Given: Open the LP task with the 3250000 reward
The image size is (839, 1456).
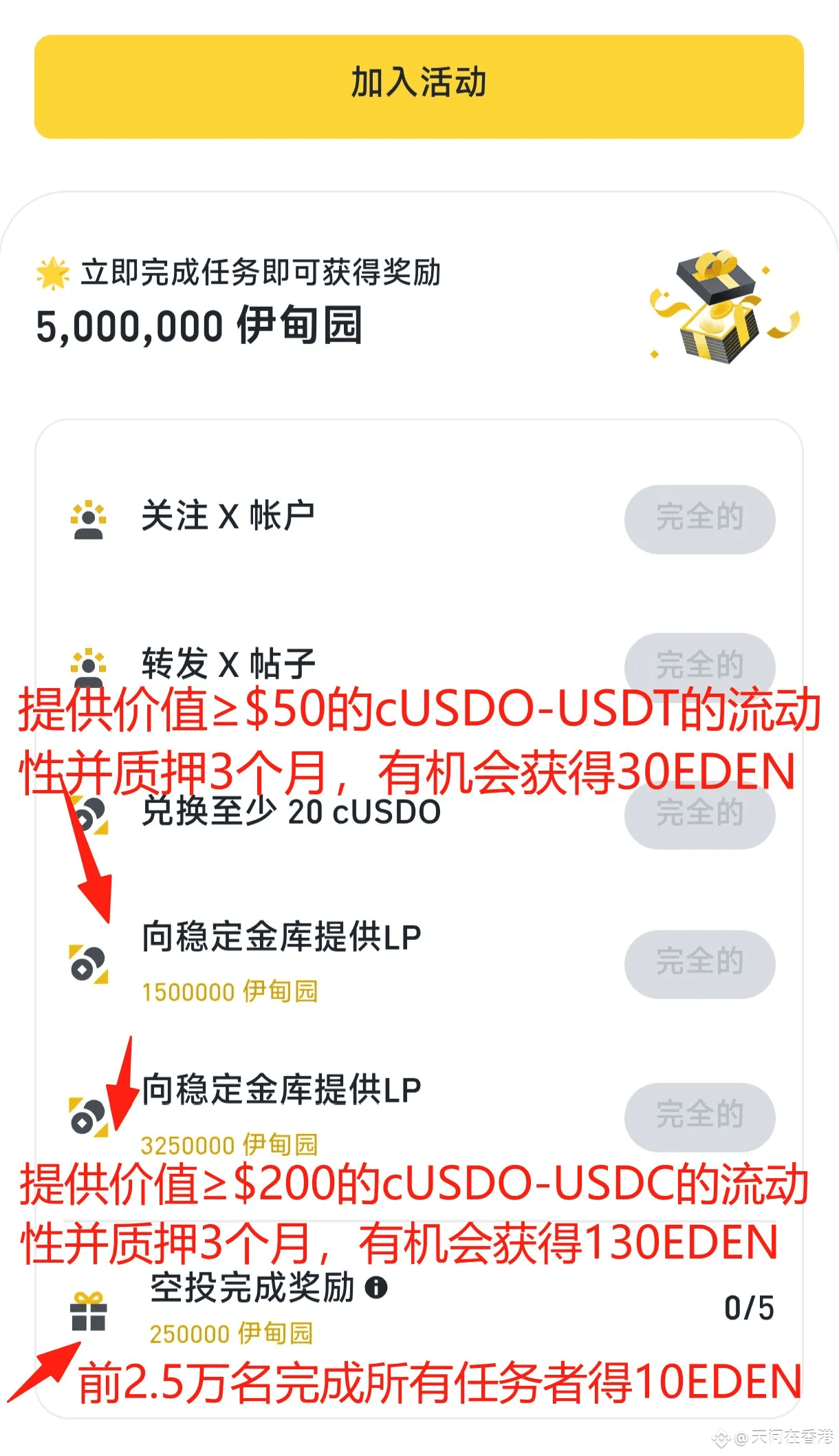Looking at the screenshot, I should click(x=281, y=1091).
